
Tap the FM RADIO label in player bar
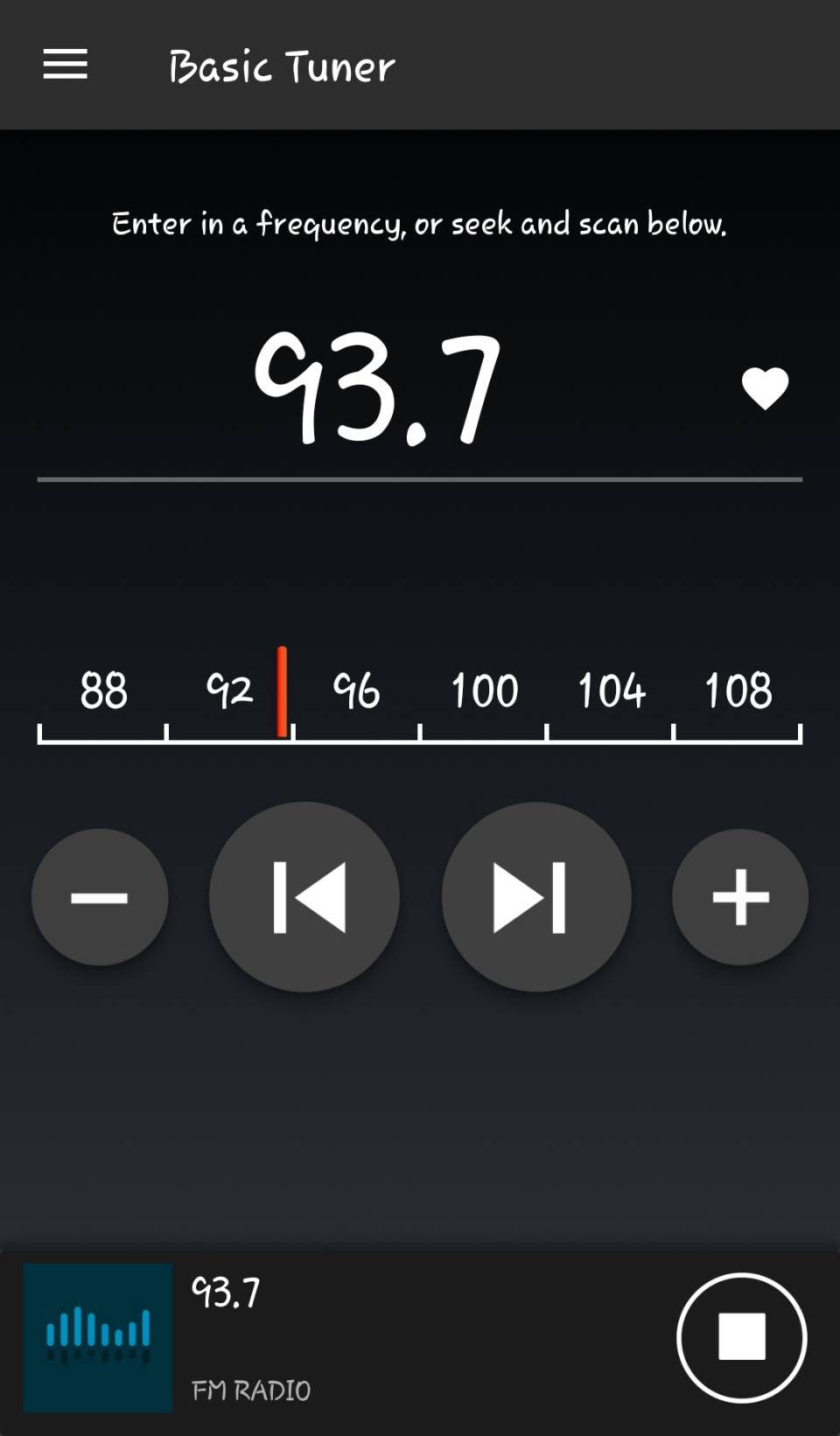click(252, 1388)
